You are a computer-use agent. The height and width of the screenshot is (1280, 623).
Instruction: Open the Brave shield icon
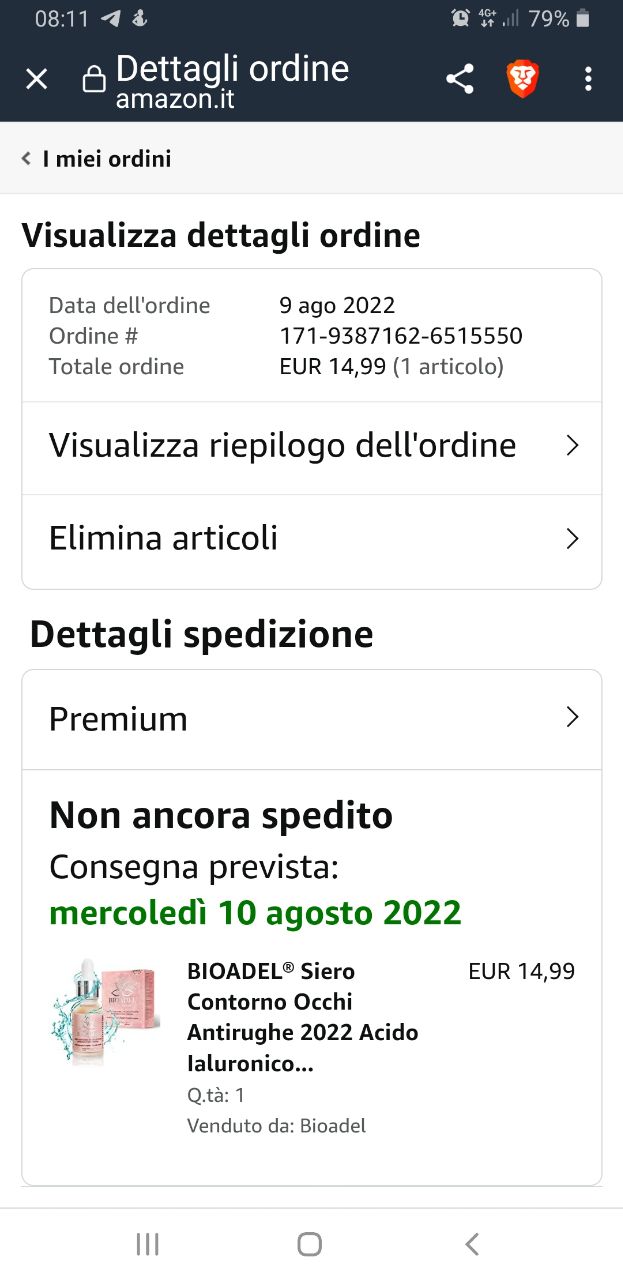523,79
